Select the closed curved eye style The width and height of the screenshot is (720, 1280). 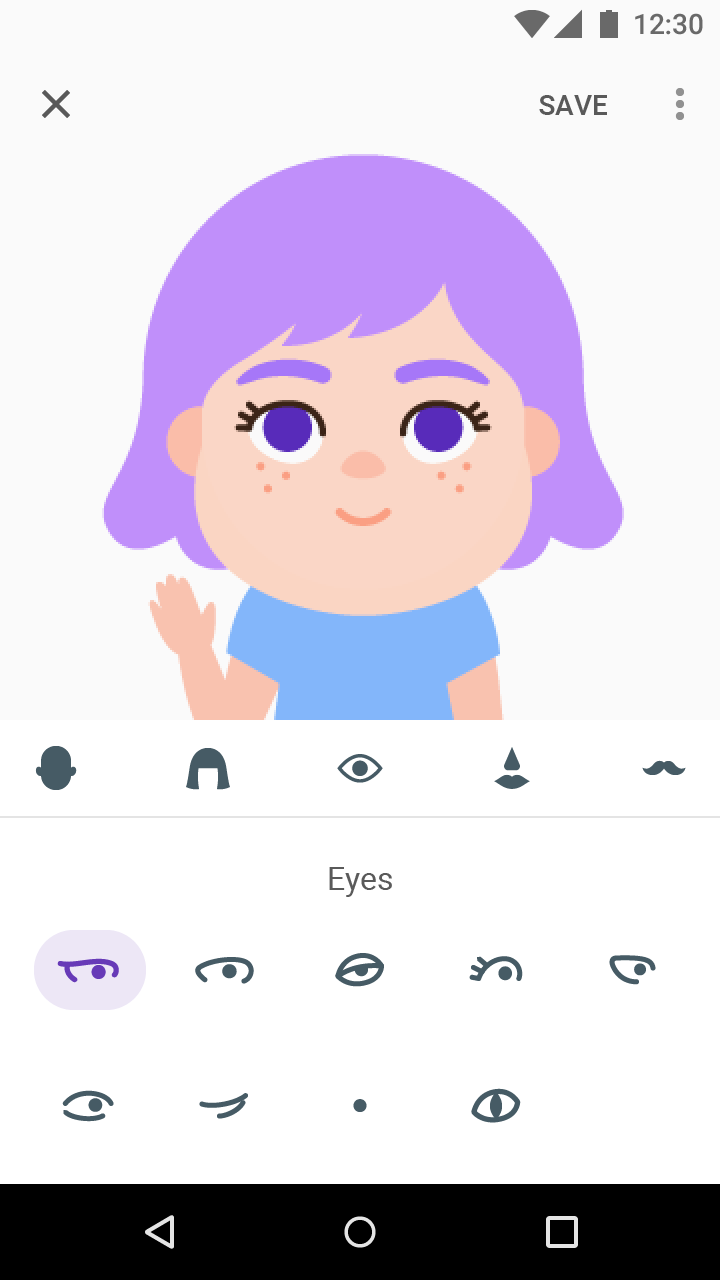224,1105
